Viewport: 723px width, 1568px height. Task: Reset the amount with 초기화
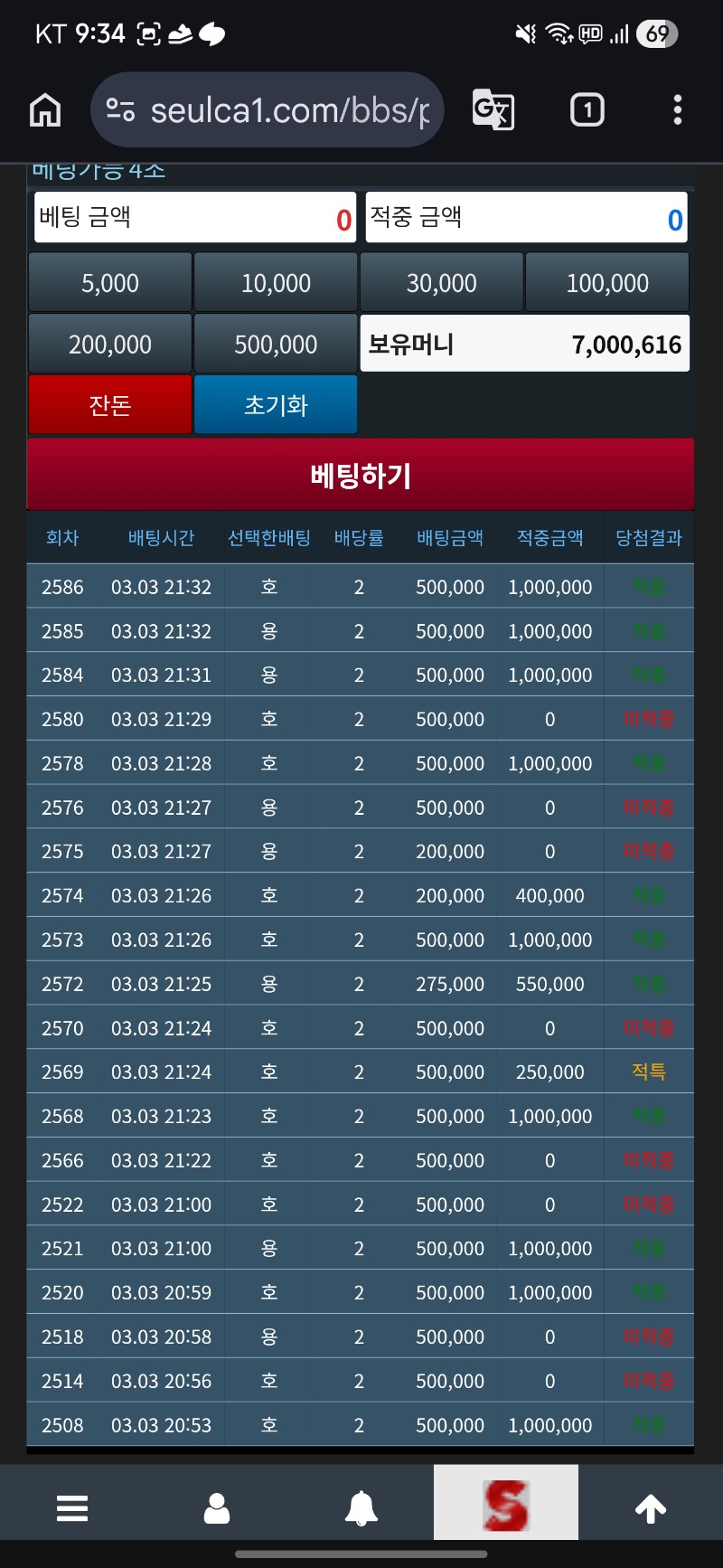pyautogui.click(x=276, y=405)
